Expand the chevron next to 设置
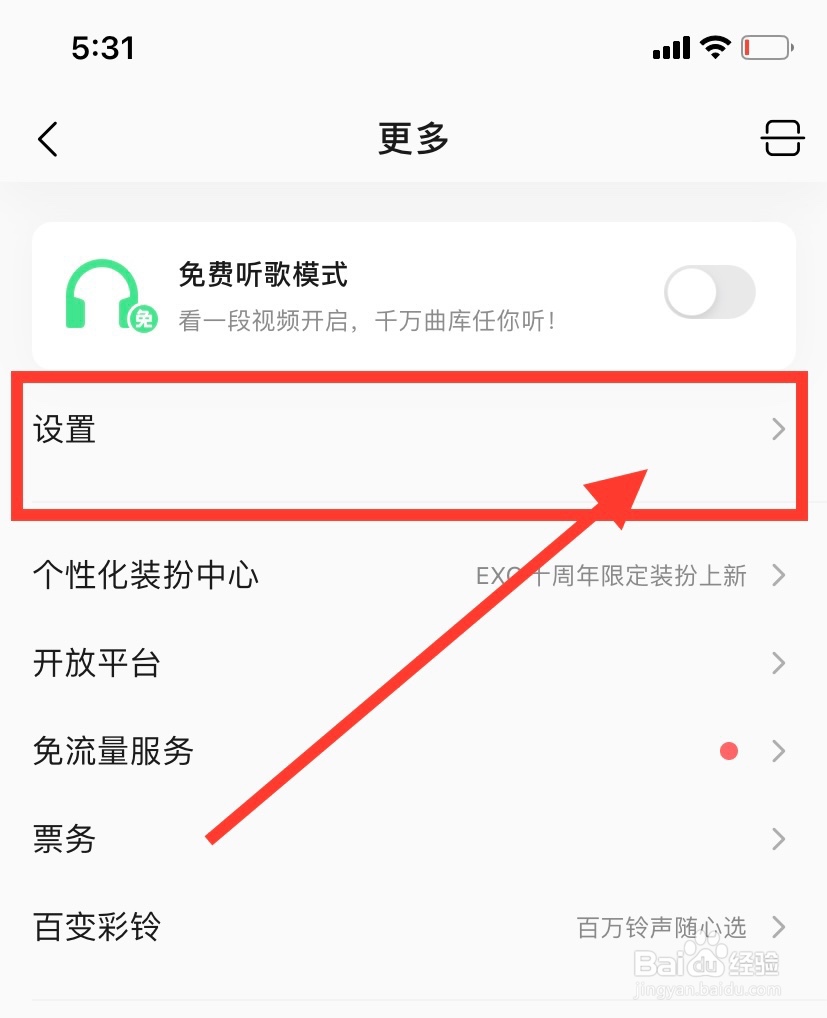 (778, 430)
